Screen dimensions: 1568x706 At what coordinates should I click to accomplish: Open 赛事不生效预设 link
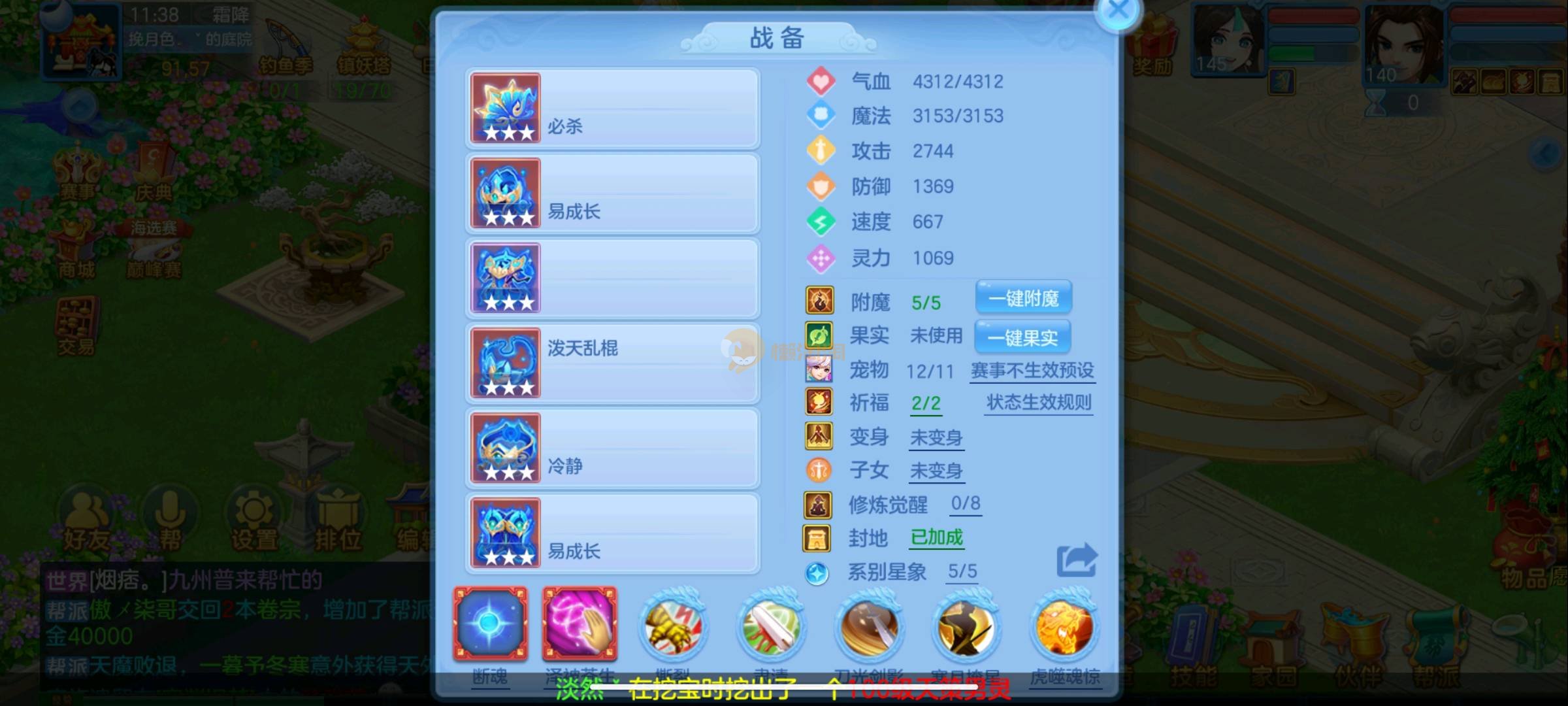pyautogui.click(x=1032, y=371)
